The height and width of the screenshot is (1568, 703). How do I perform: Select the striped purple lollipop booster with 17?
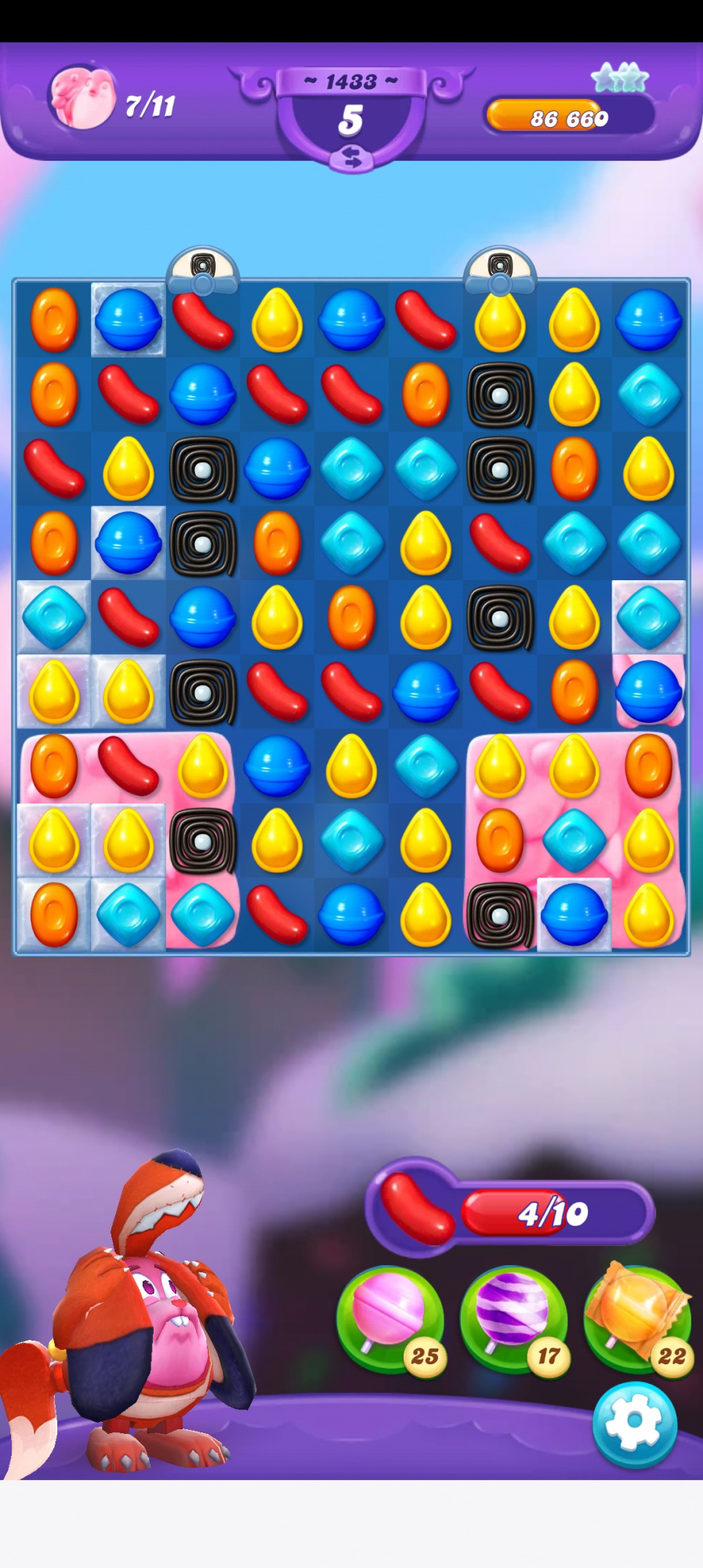(x=513, y=1319)
